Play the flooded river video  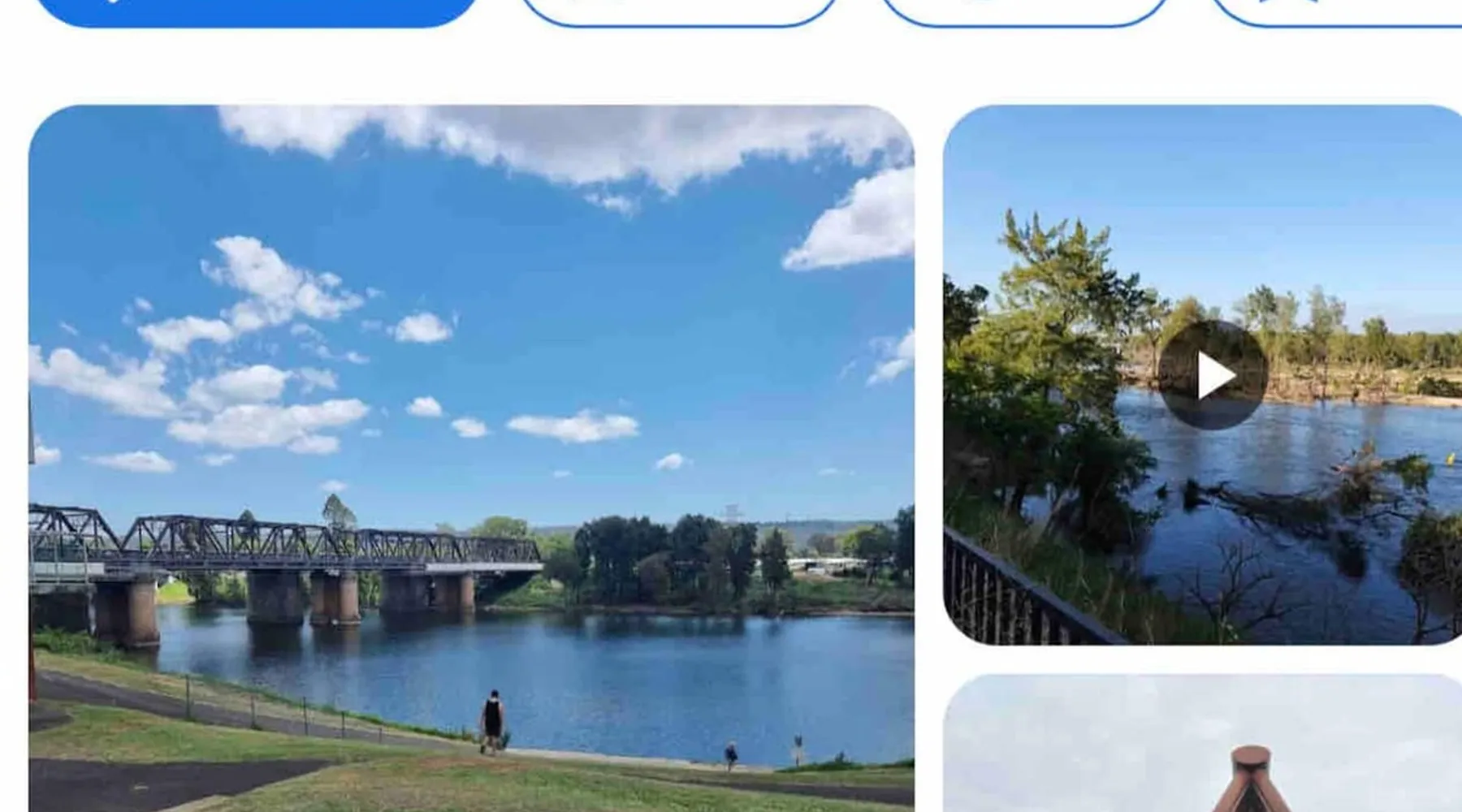pyautogui.click(x=1213, y=375)
